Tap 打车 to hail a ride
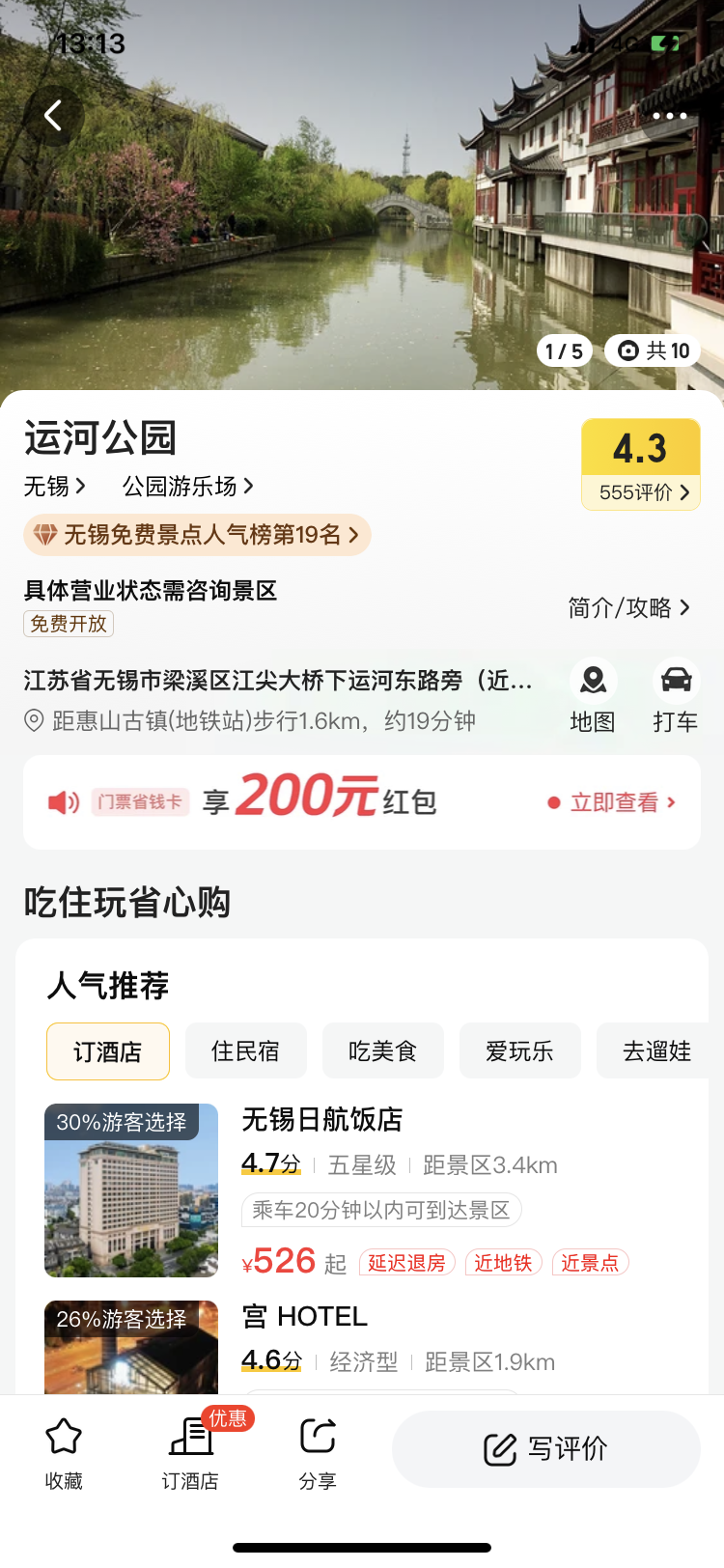Screen dimensions: 724x1568 click(x=676, y=697)
